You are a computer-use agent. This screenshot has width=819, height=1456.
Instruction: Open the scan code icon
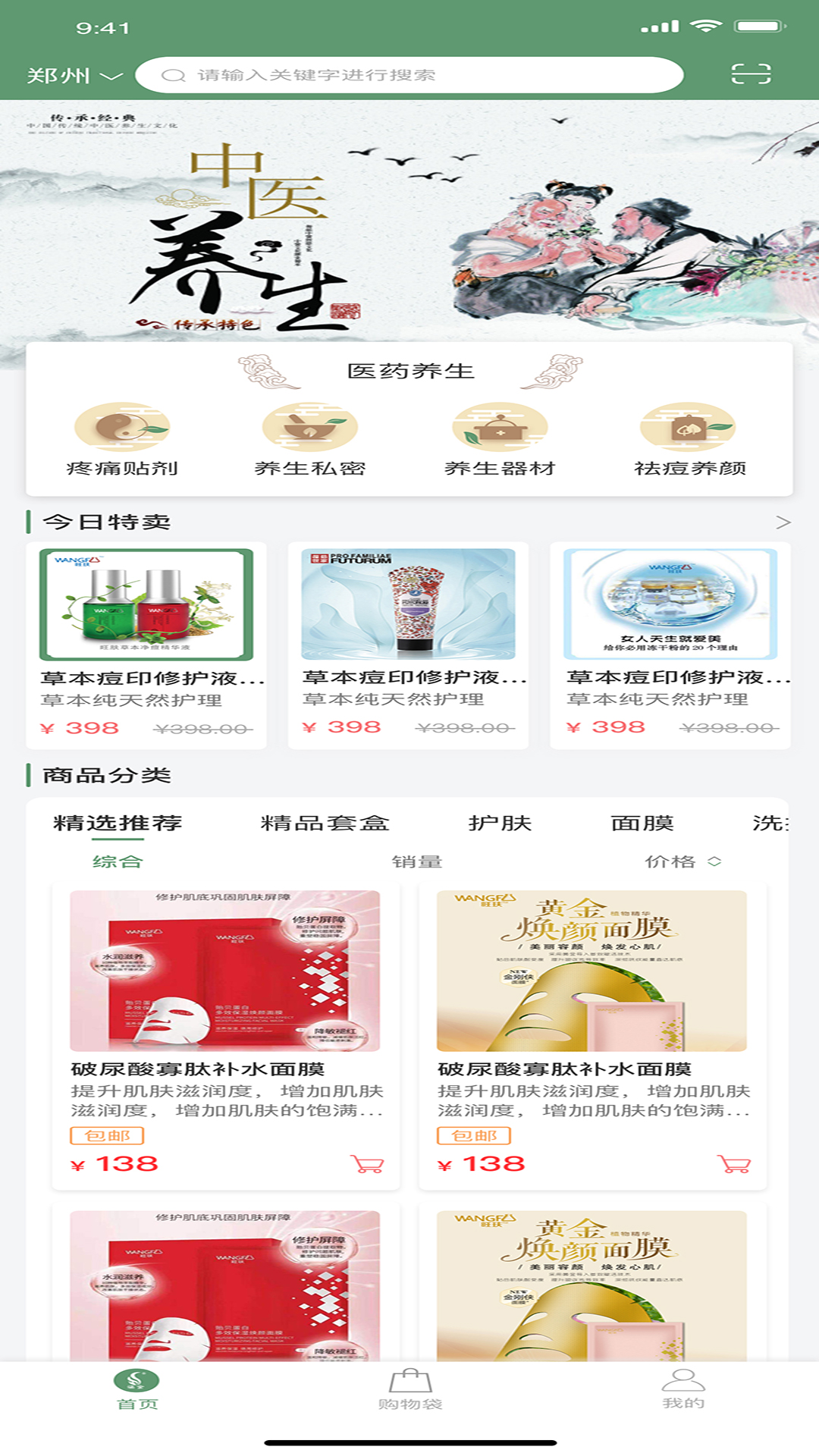coord(751,74)
